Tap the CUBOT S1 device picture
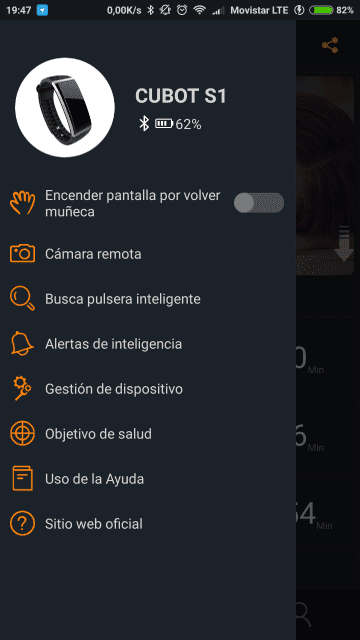Screen dimensions: 360x640 (x=65, y=107)
